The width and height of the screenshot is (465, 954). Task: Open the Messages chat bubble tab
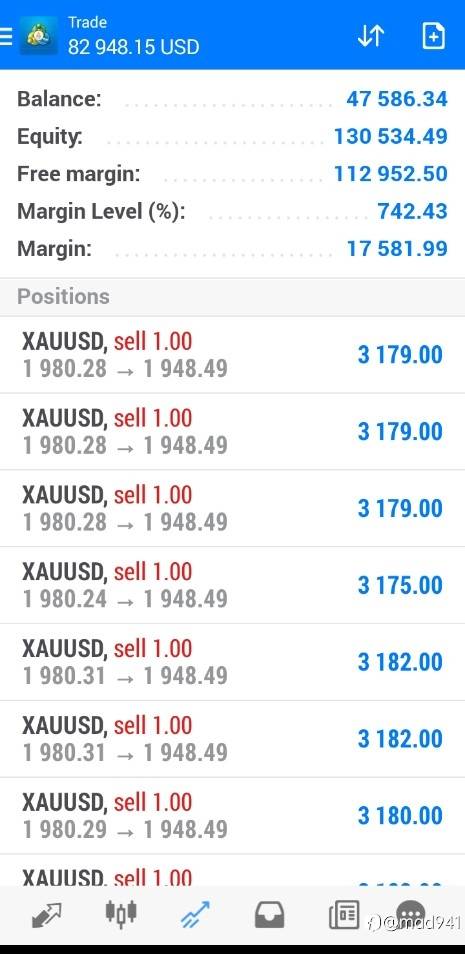pos(411,914)
